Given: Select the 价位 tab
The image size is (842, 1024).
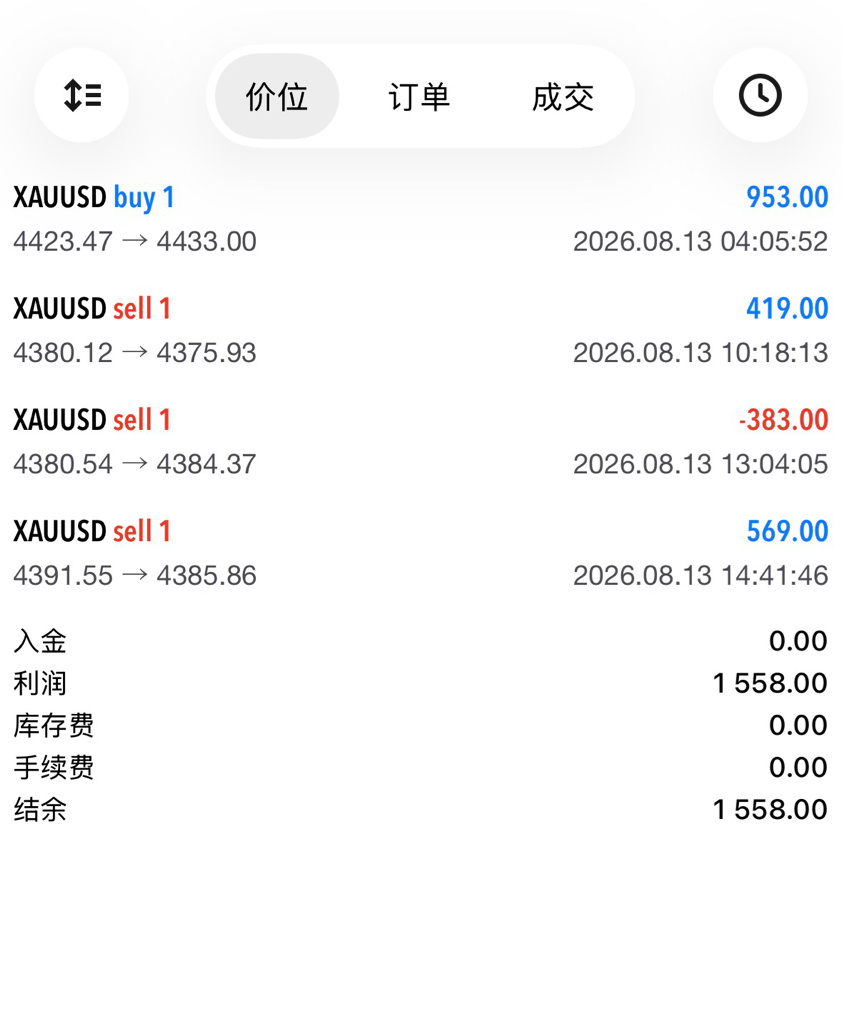Looking at the screenshot, I should (x=277, y=96).
